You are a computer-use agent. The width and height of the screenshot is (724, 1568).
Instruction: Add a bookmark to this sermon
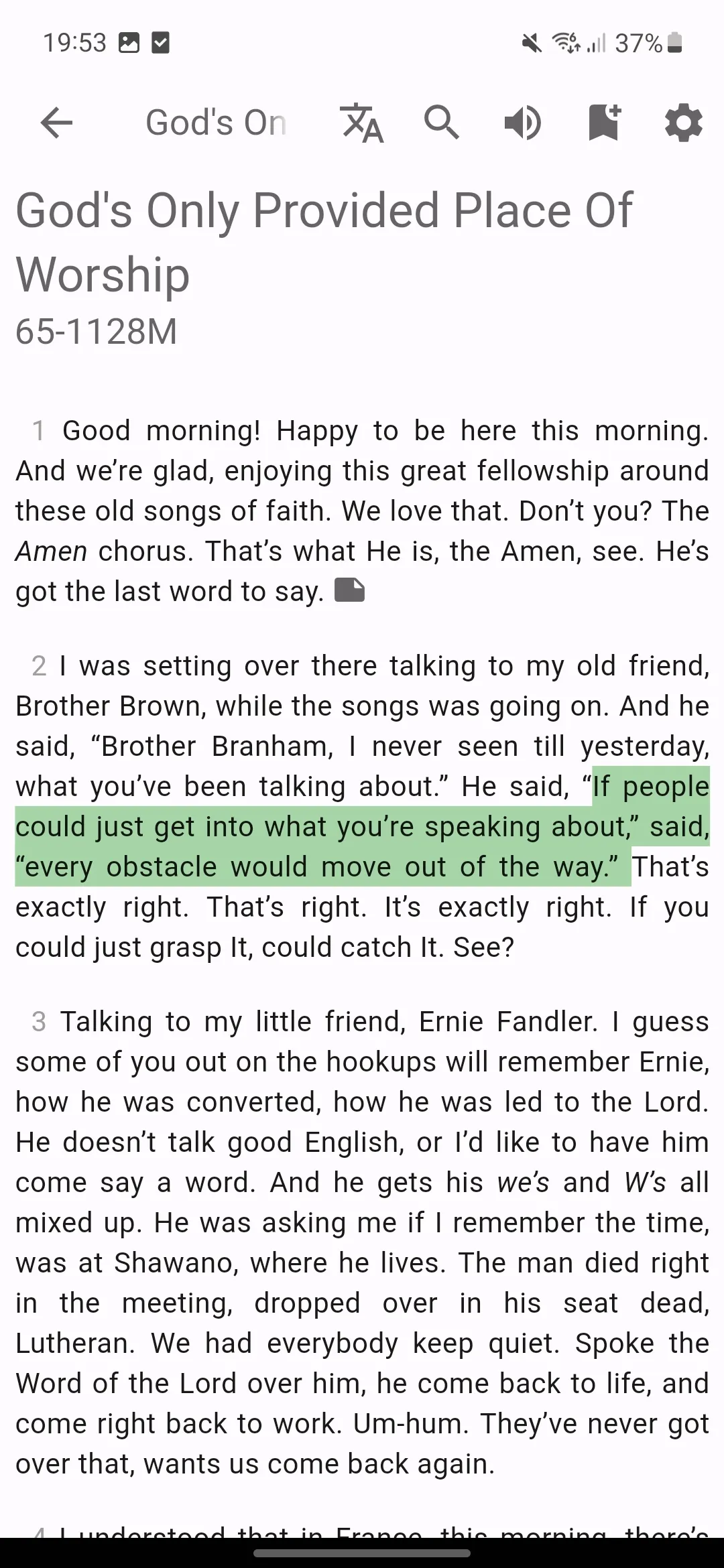[x=603, y=123]
